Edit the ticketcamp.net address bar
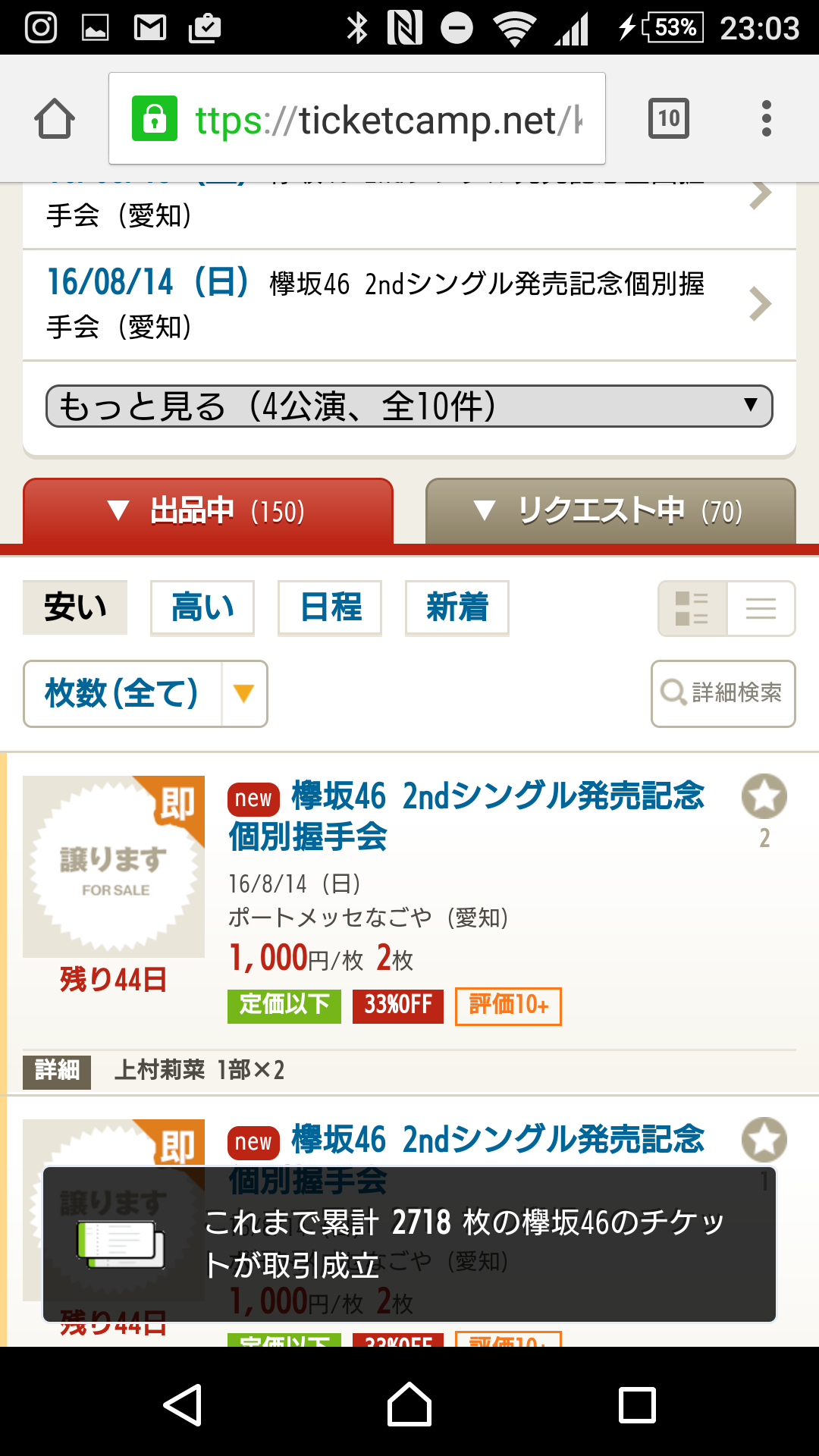 [x=356, y=119]
